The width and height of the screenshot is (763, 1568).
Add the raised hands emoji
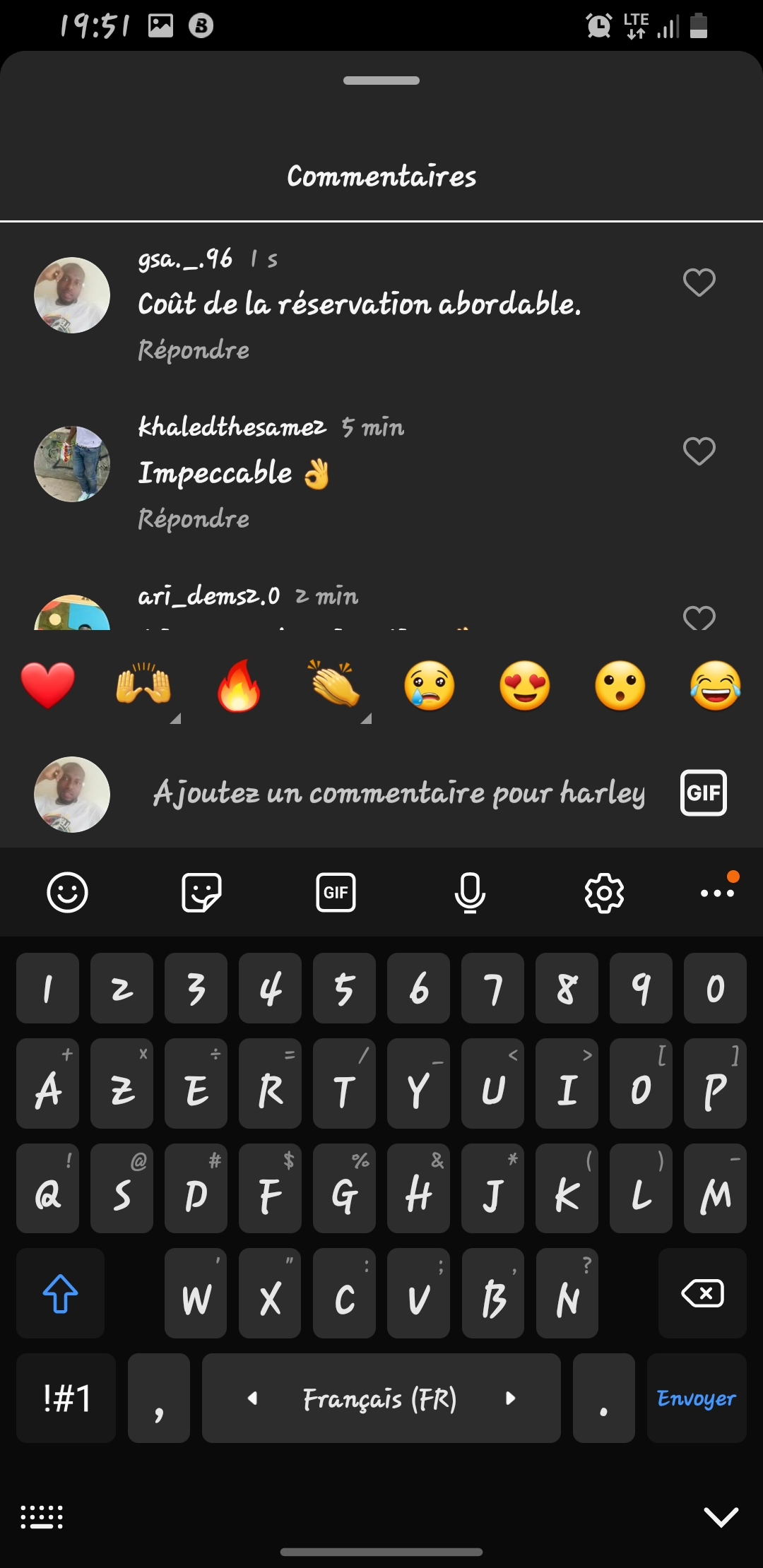click(x=143, y=685)
